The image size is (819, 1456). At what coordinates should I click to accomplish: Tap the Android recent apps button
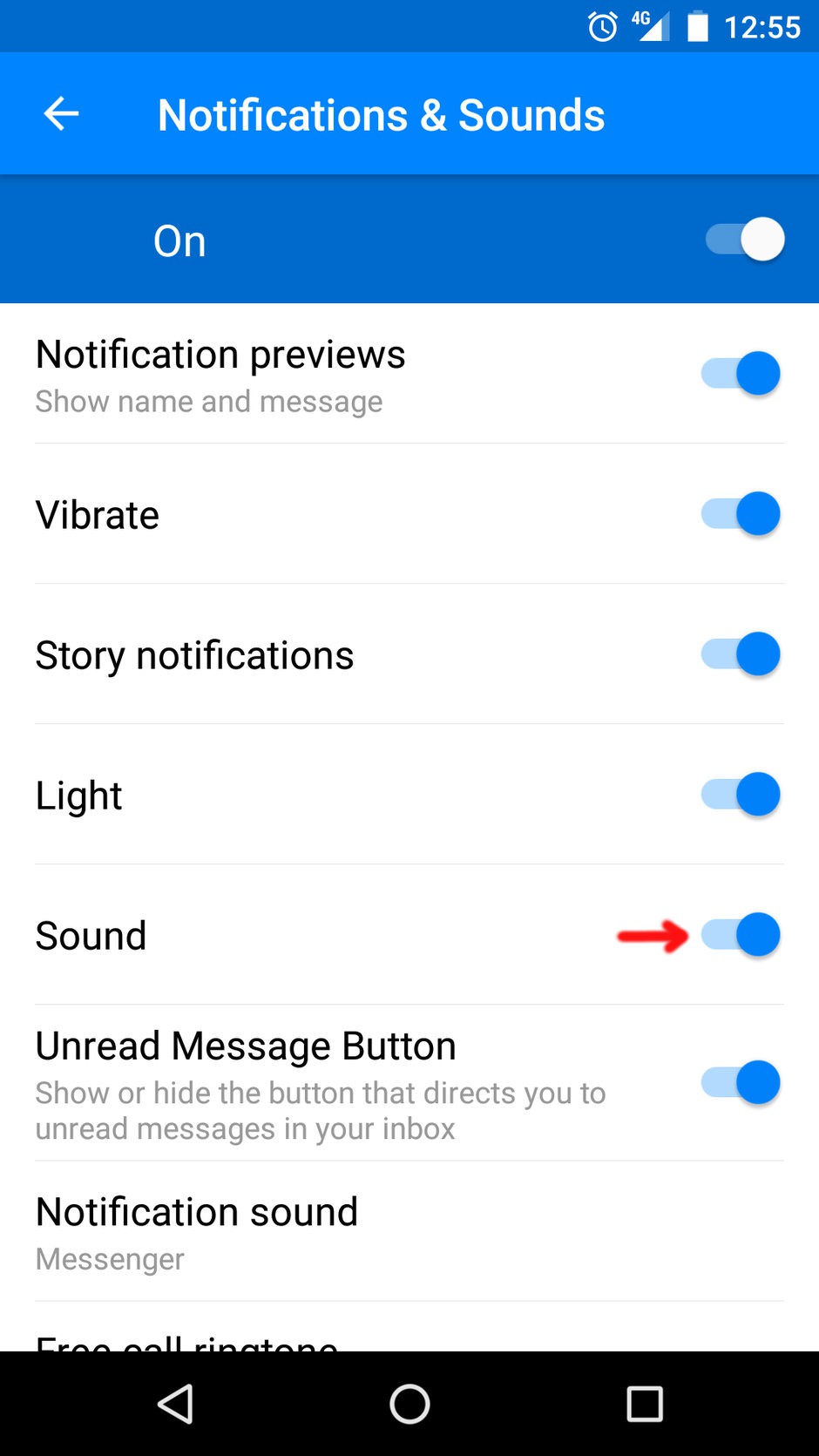click(645, 1404)
